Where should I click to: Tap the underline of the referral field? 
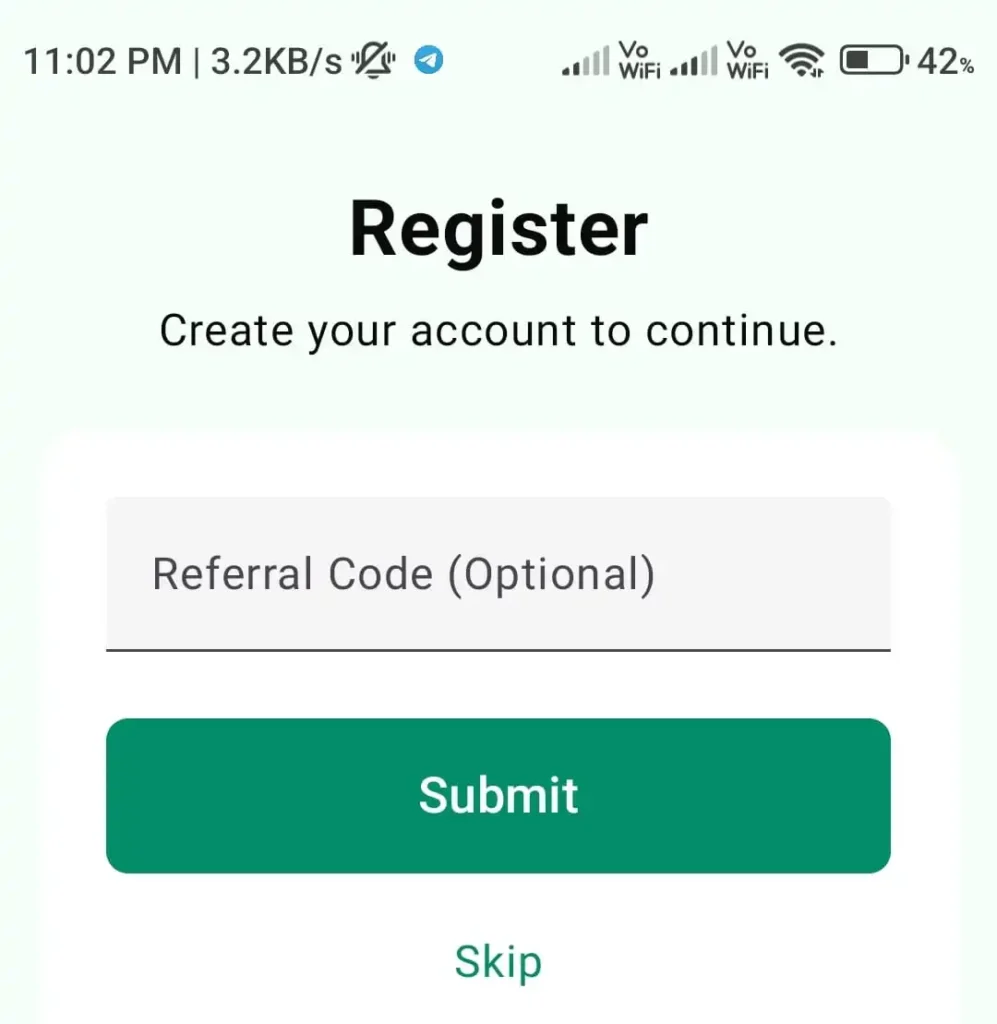coord(498,652)
